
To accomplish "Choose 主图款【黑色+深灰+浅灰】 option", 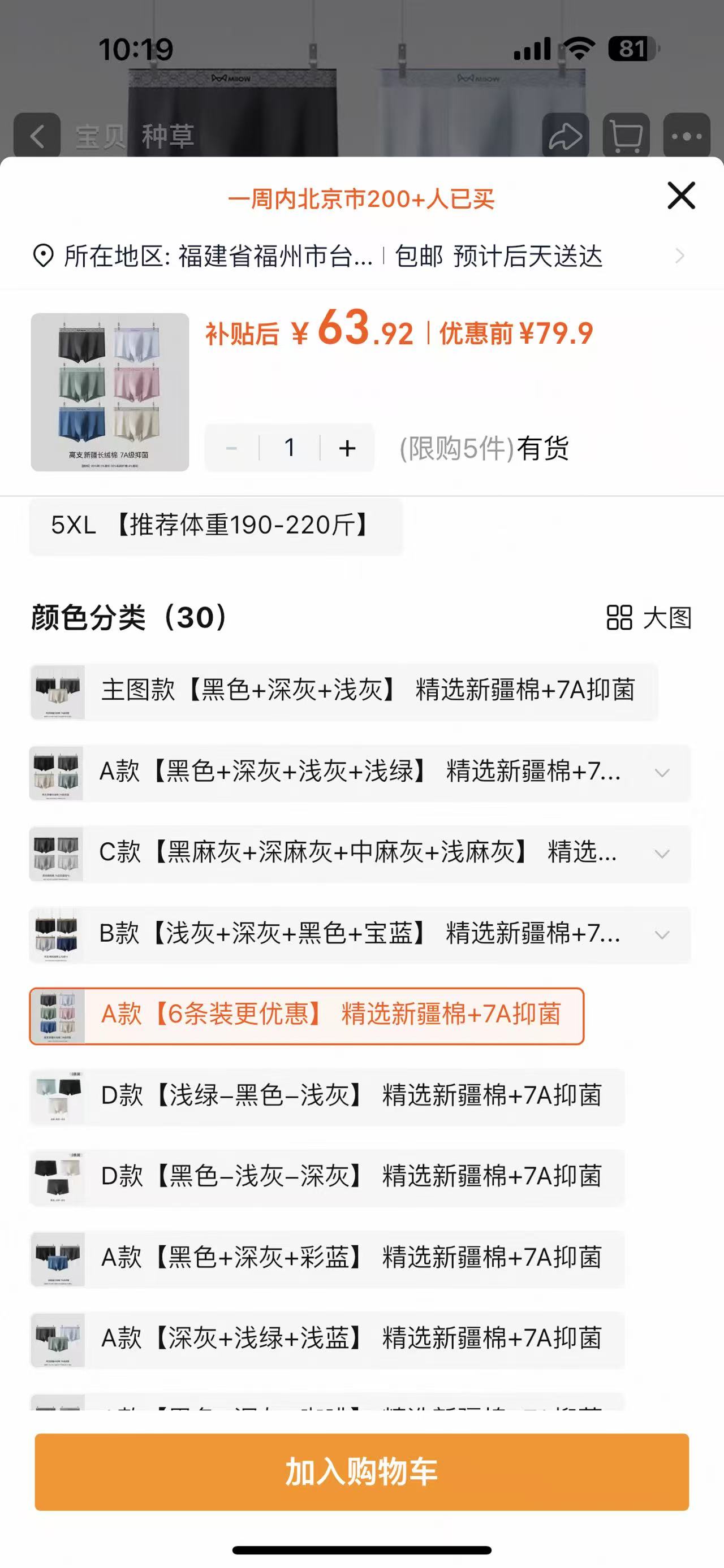I will coord(344,691).
